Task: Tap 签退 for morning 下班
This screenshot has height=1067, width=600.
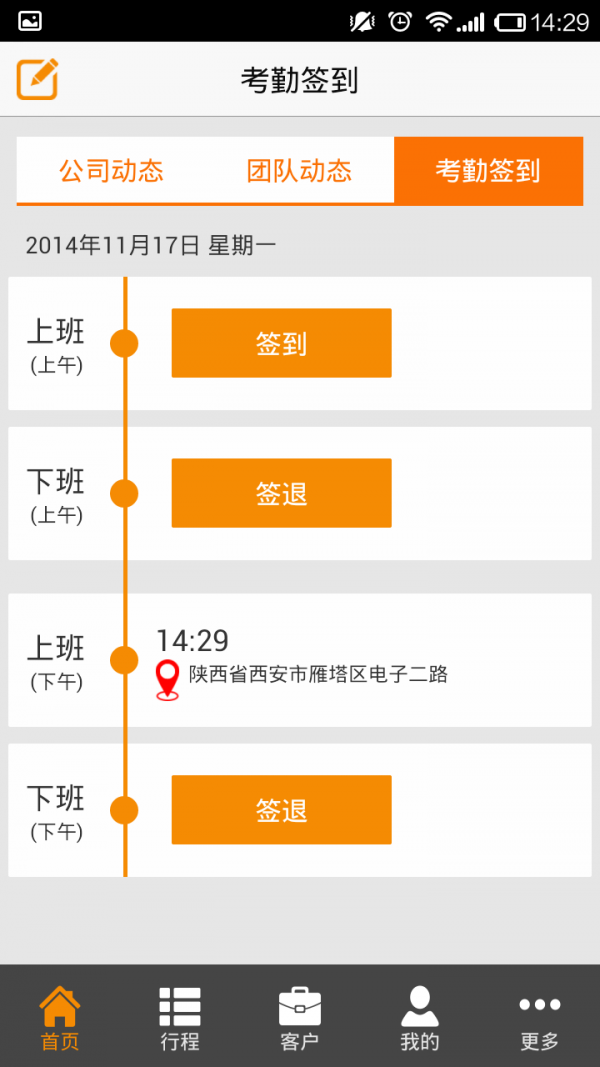Action: point(282,493)
